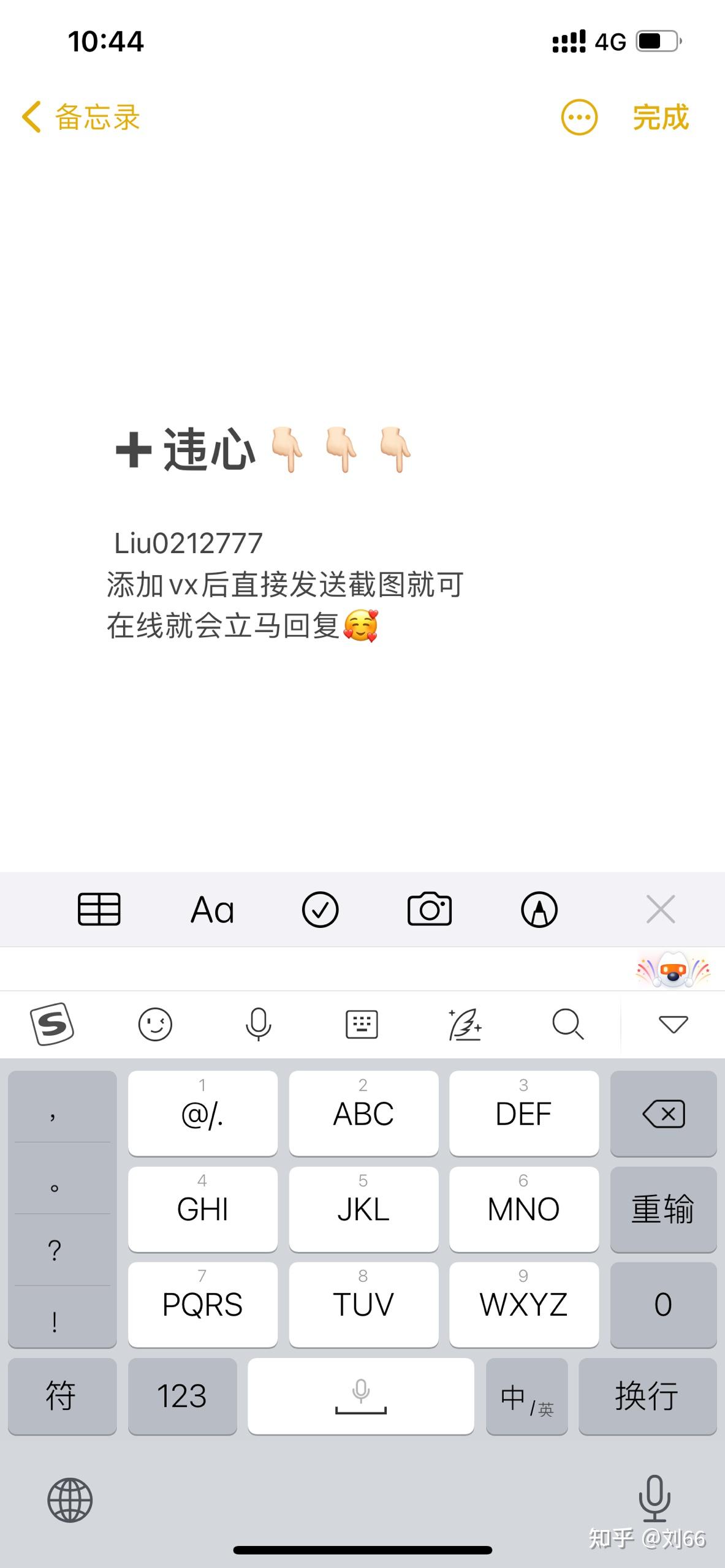The image size is (725, 1568).
Task: Insert a table from the toolbar
Action: coord(99,909)
